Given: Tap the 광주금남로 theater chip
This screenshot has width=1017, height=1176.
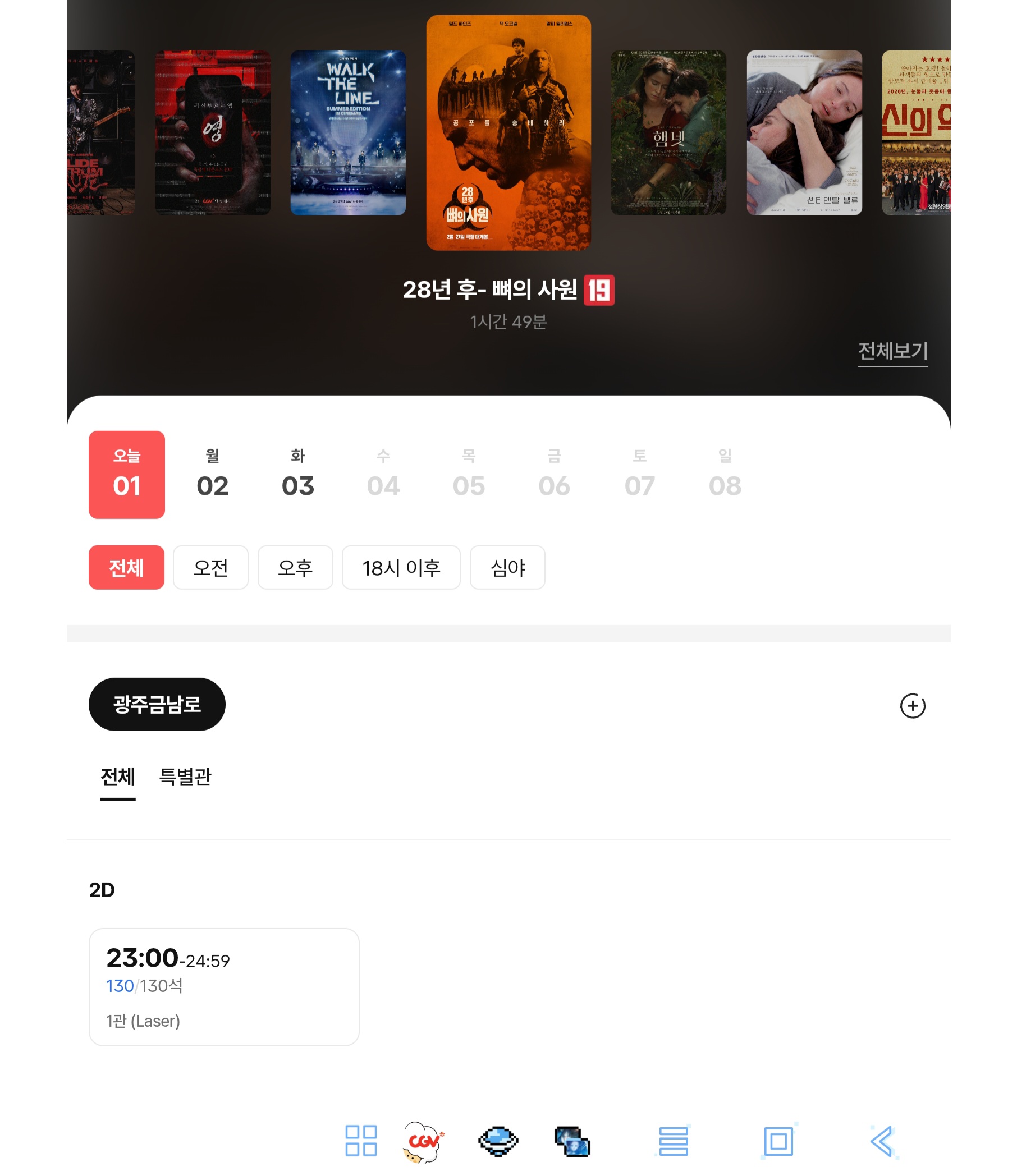Looking at the screenshot, I should [157, 704].
